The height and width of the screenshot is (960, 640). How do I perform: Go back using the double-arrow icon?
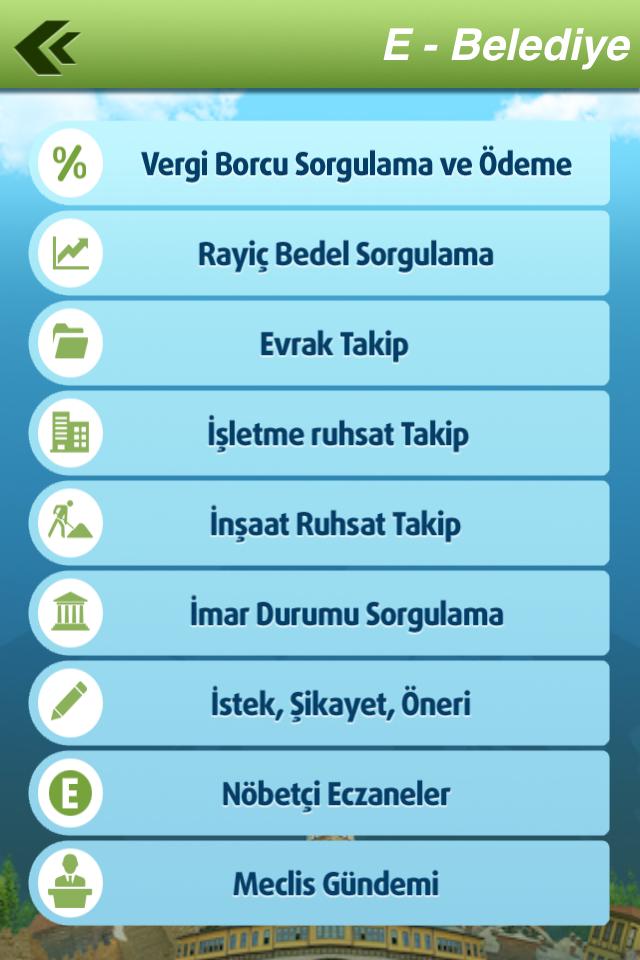[x=46, y=46]
